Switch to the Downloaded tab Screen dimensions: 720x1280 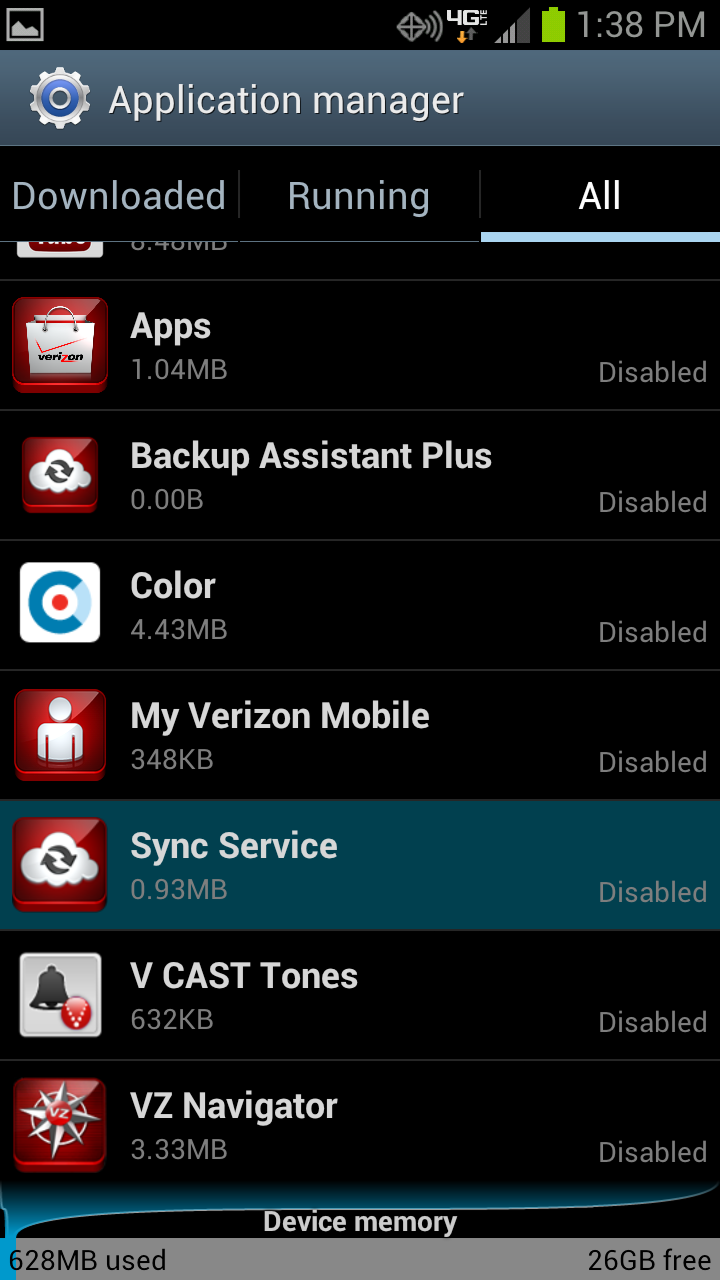click(x=119, y=196)
